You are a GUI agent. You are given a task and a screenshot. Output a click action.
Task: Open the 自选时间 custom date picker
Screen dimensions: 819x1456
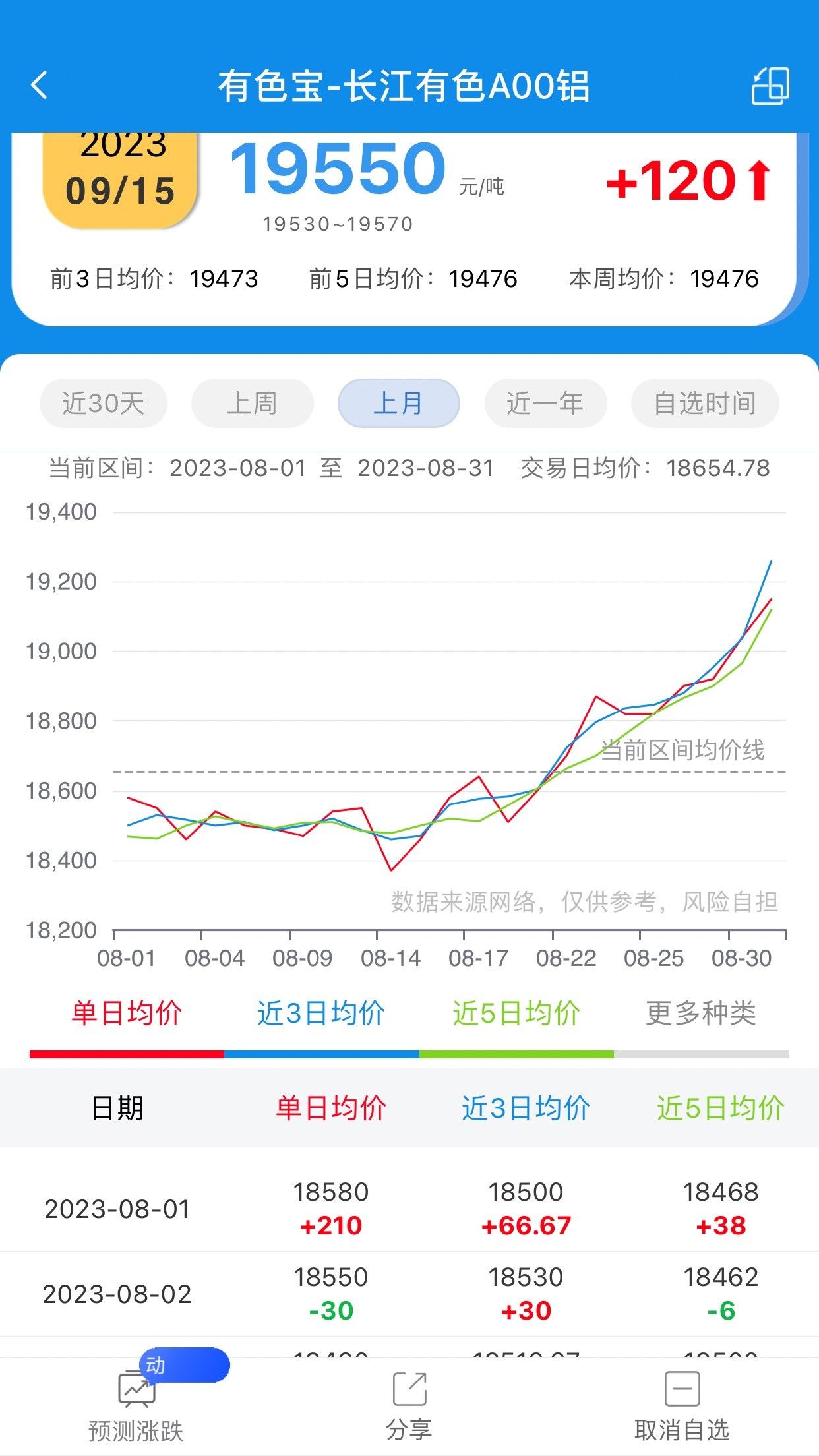[705, 403]
